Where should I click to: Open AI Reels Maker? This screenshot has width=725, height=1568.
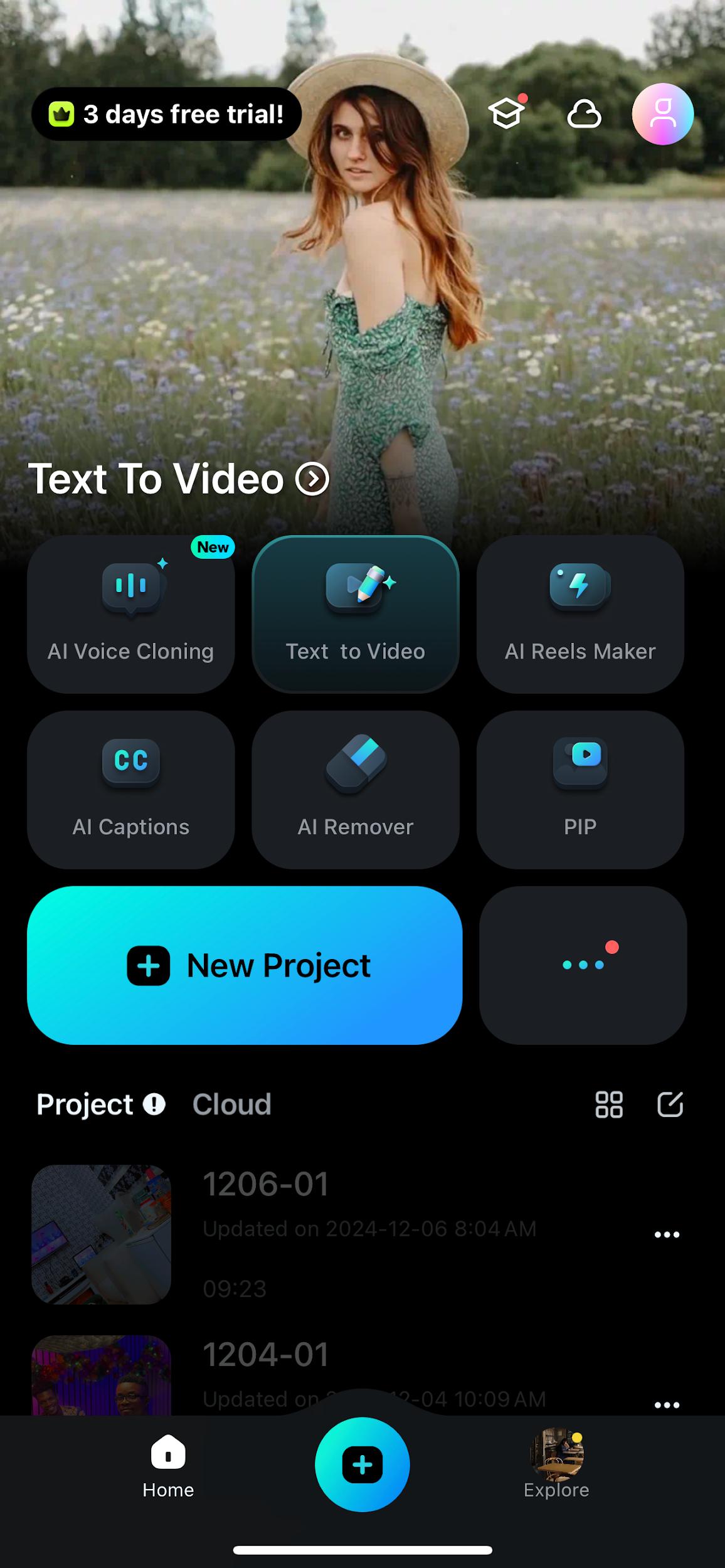click(580, 614)
